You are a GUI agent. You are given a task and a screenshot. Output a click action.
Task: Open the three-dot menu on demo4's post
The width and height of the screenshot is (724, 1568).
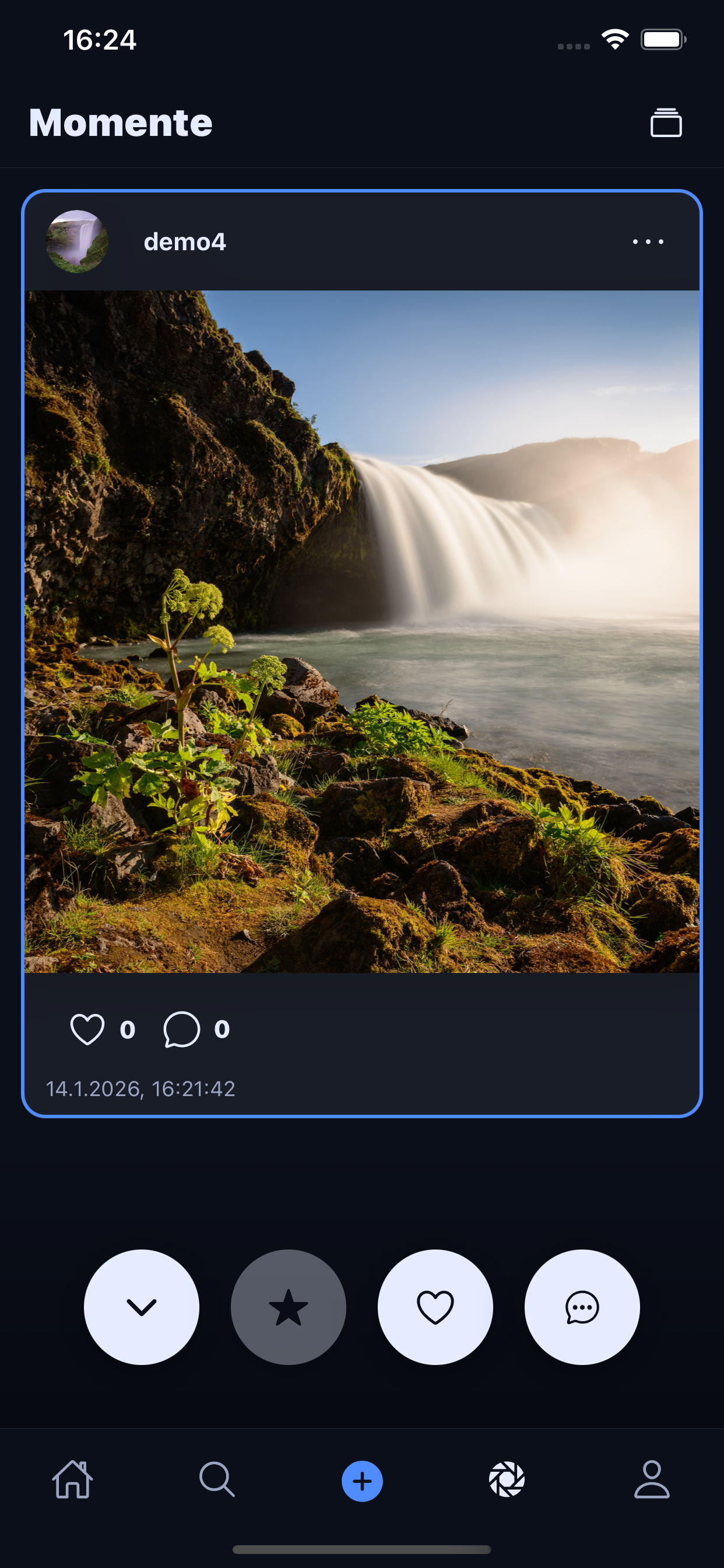tap(647, 242)
